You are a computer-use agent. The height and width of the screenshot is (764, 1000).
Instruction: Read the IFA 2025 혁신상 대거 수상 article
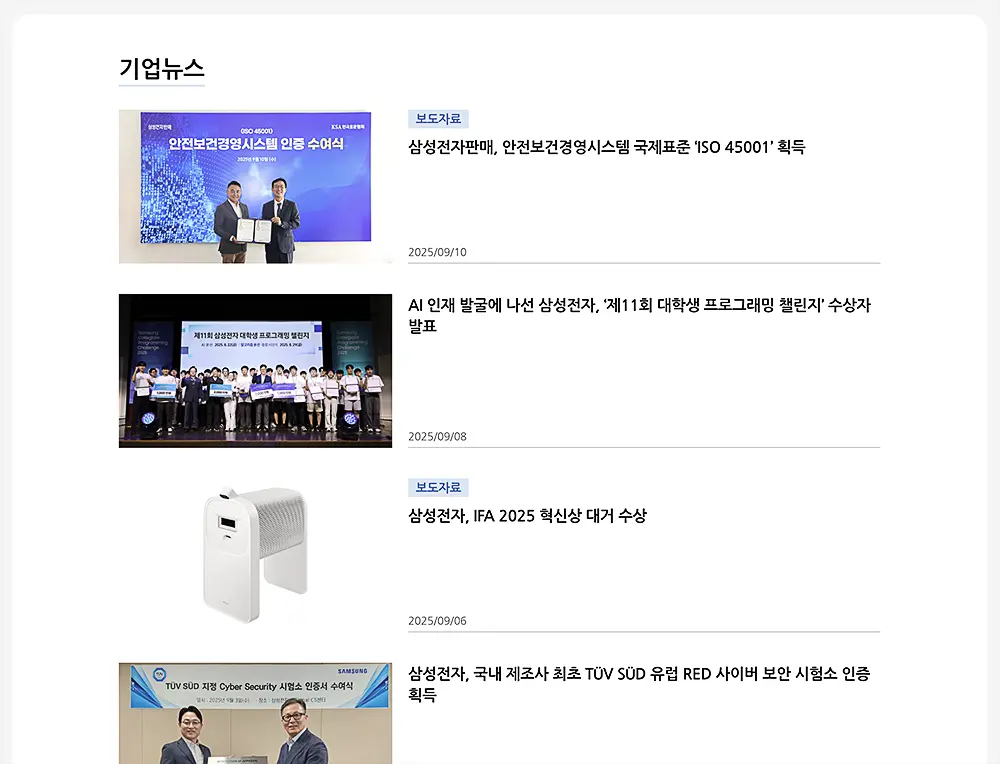[x=527, y=516]
